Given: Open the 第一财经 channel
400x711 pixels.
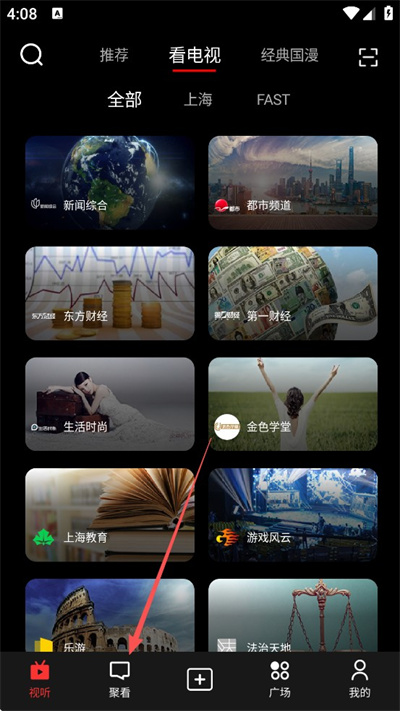Looking at the screenshot, I should coord(293,293).
